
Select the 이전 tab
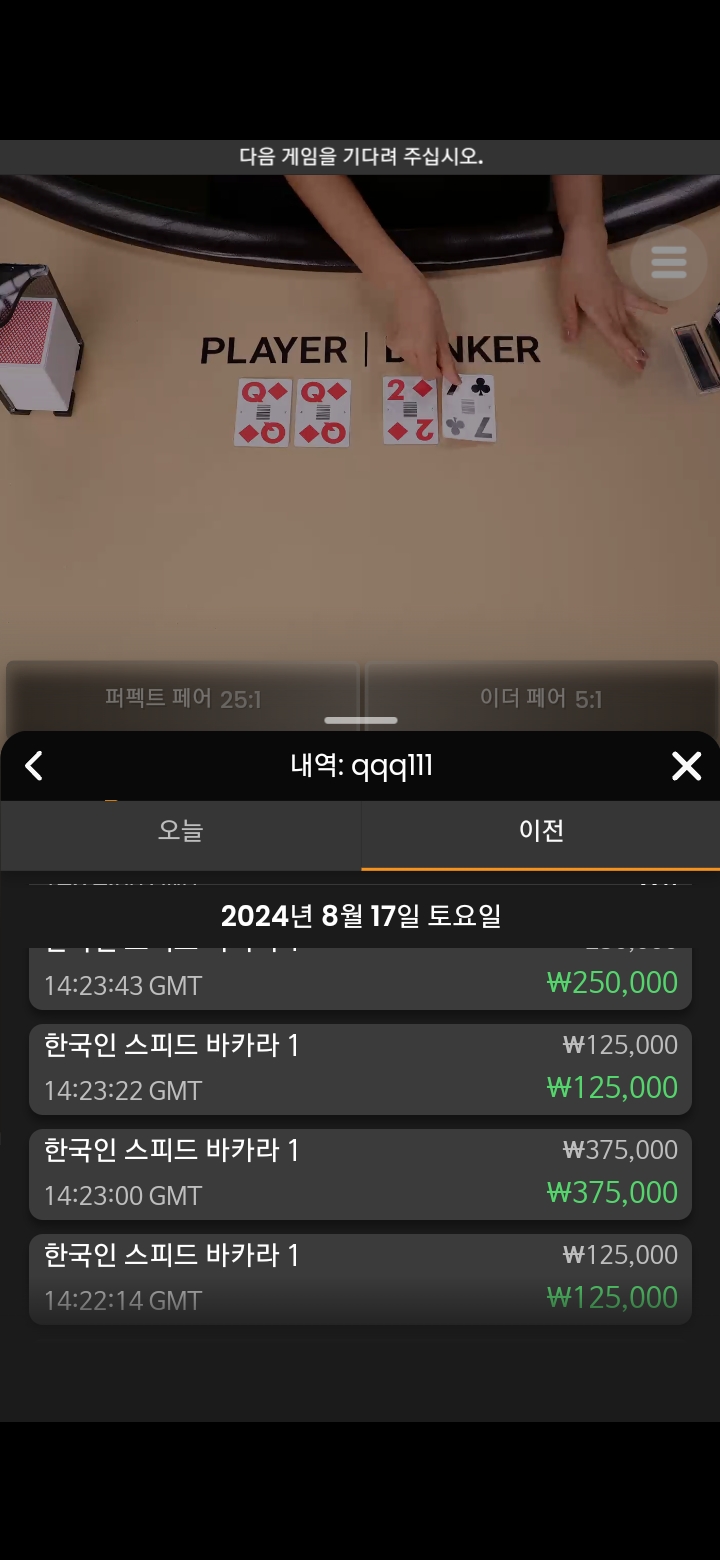(541, 831)
